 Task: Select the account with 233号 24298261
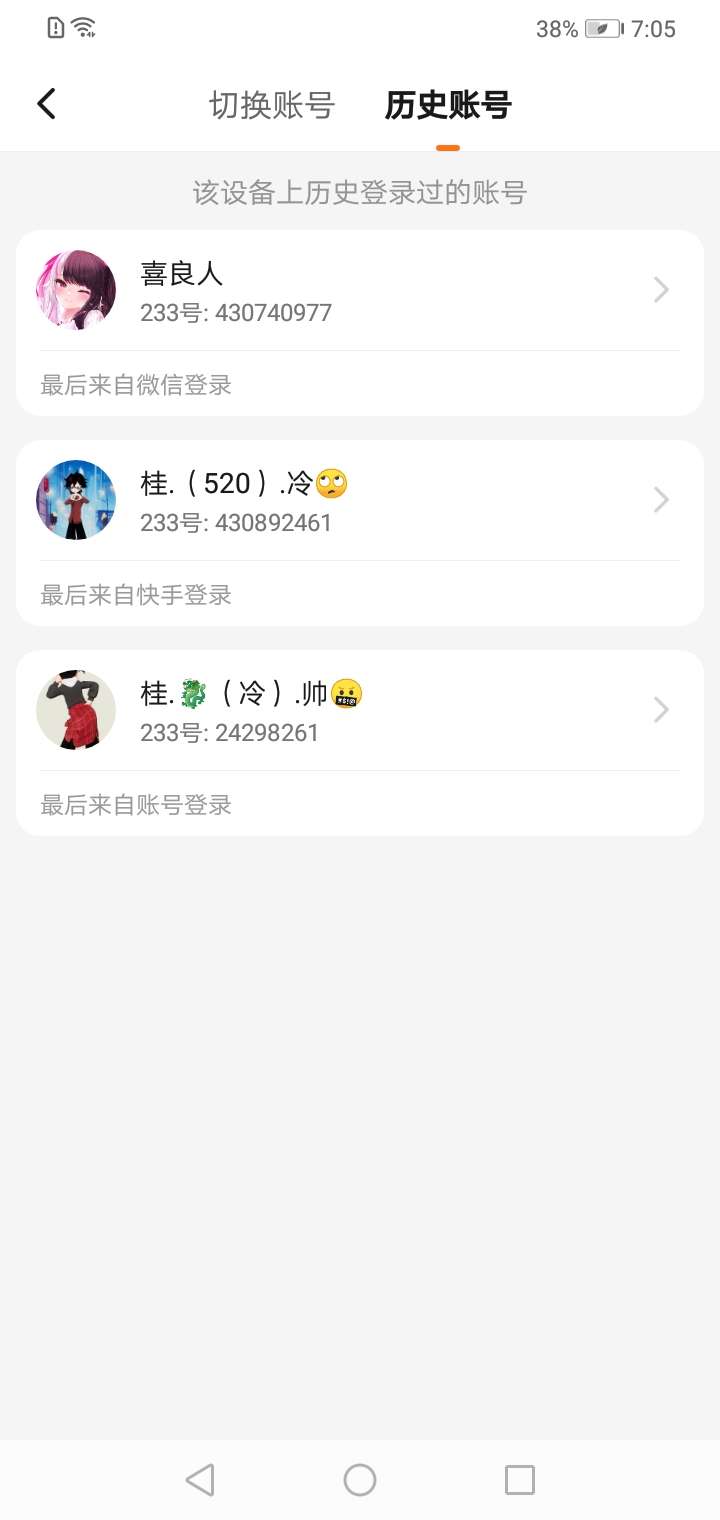pos(360,711)
